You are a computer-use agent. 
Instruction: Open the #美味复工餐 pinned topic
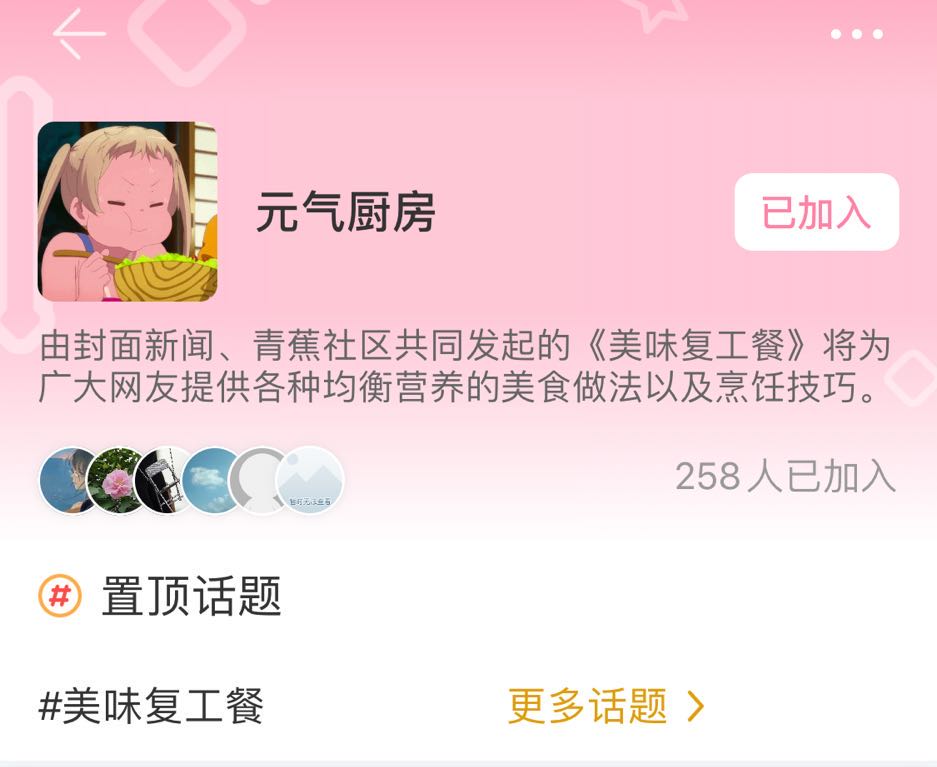(151, 706)
